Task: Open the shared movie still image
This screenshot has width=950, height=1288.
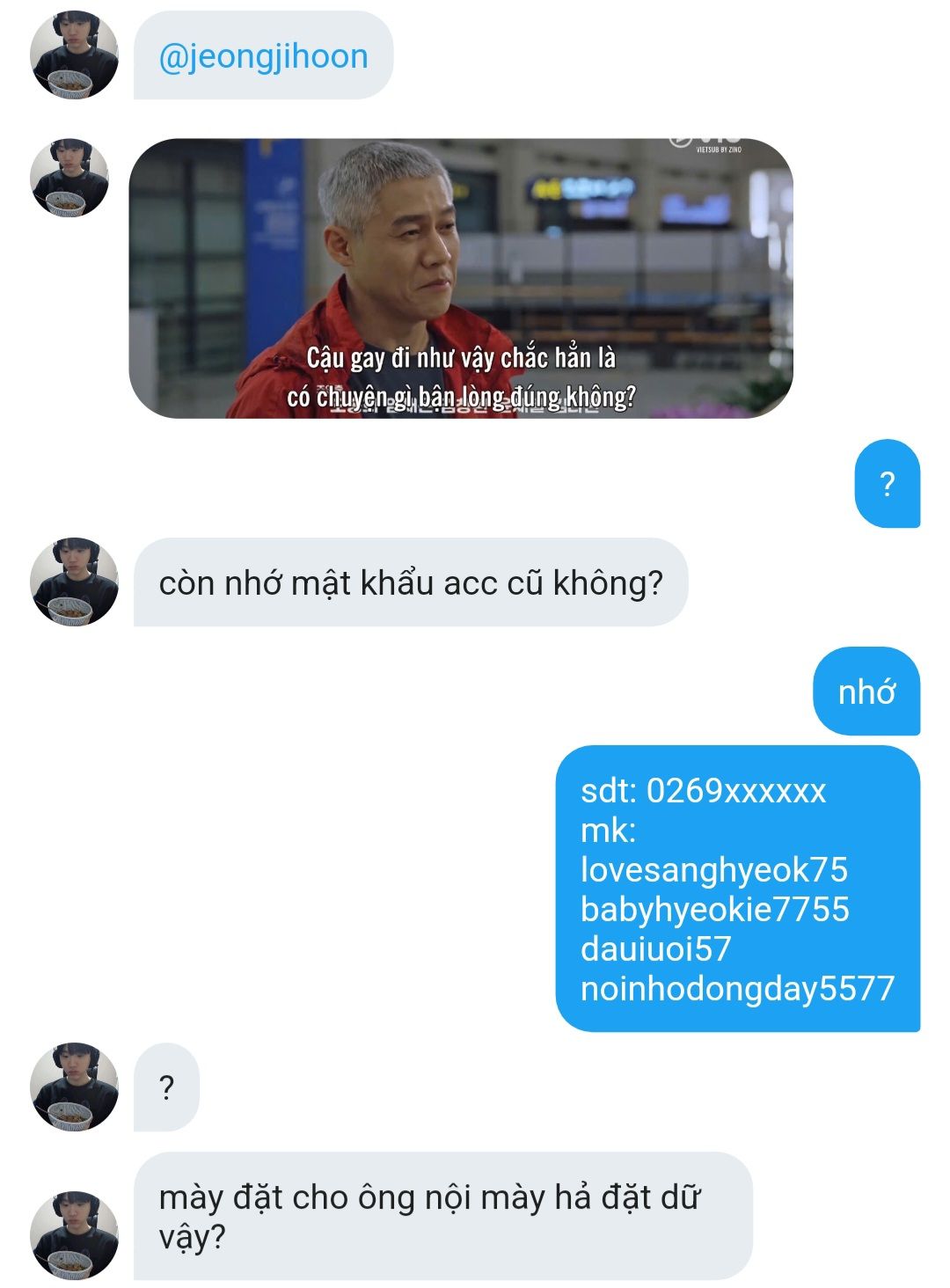Action: [461, 278]
